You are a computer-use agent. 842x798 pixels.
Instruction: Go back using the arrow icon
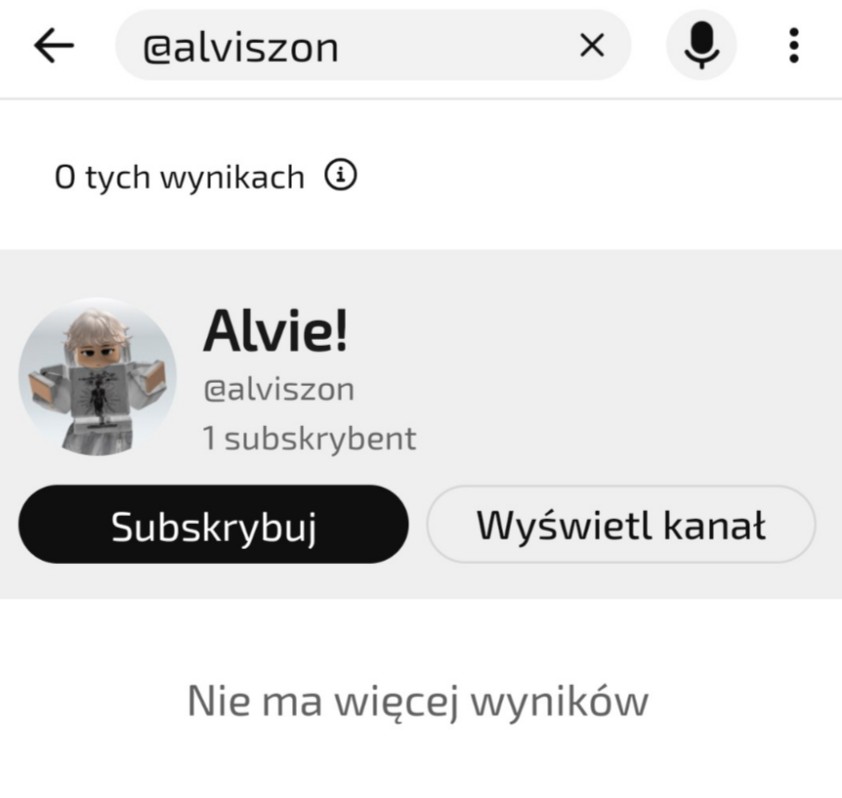[54, 46]
